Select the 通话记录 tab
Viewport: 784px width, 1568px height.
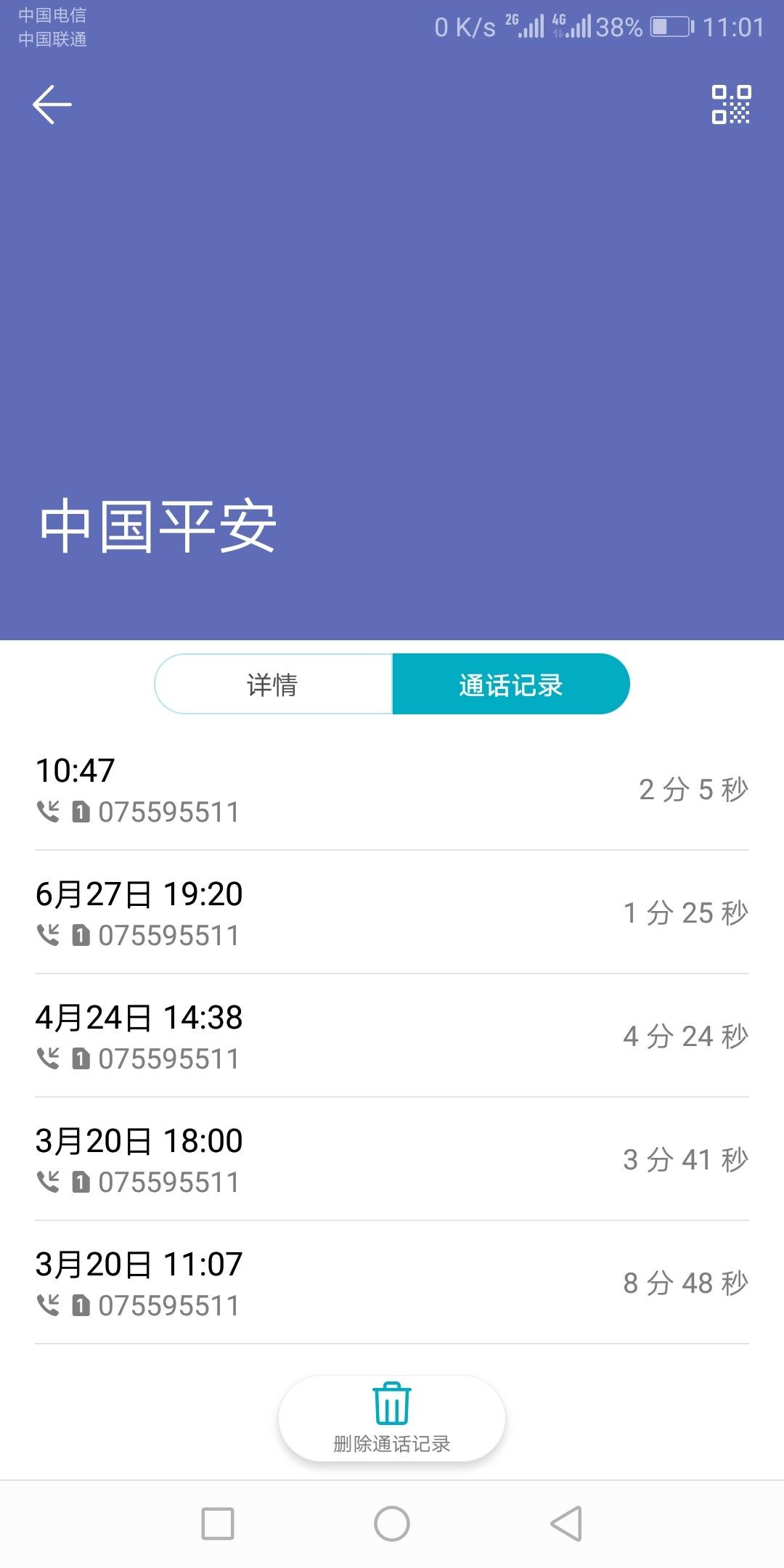pos(510,683)
